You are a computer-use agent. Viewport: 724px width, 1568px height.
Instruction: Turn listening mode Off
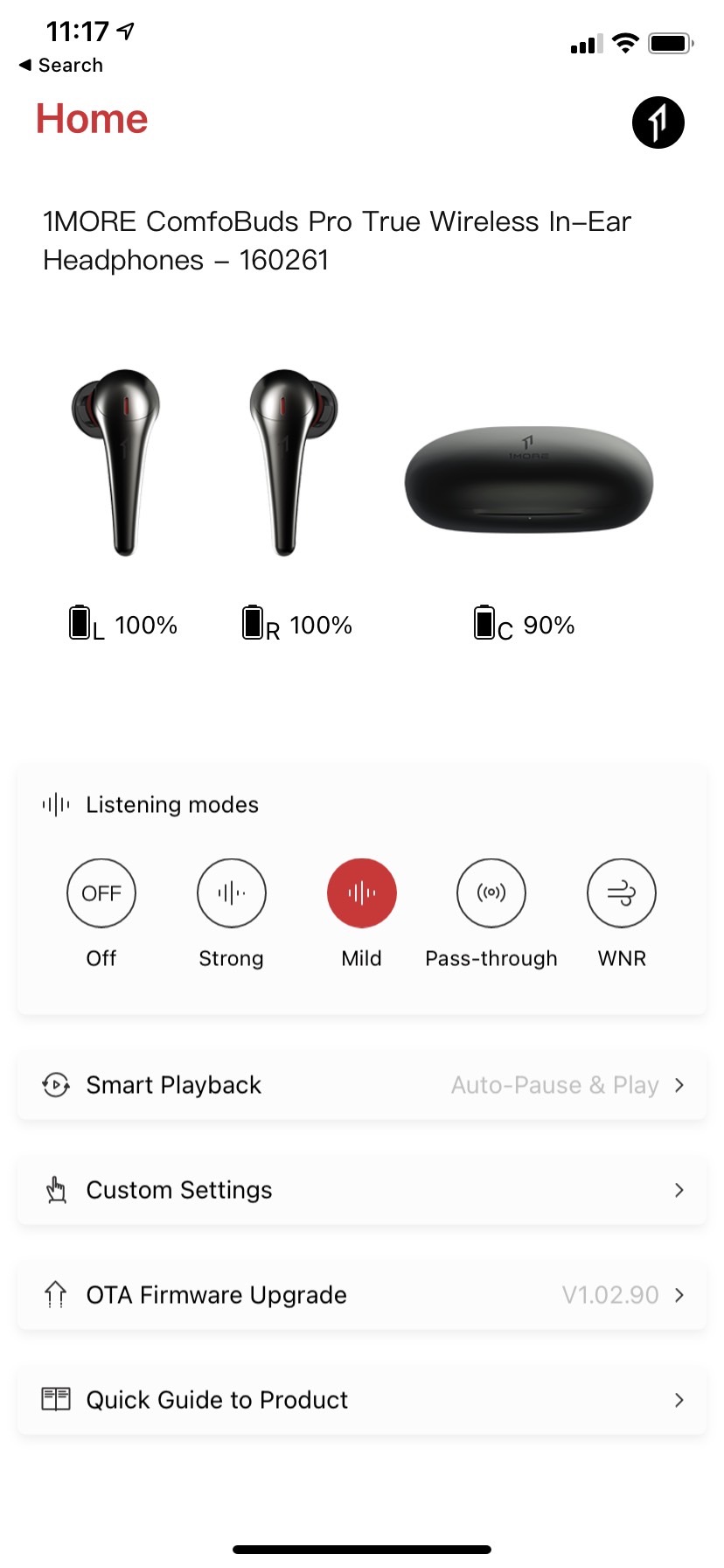[101, 893]
